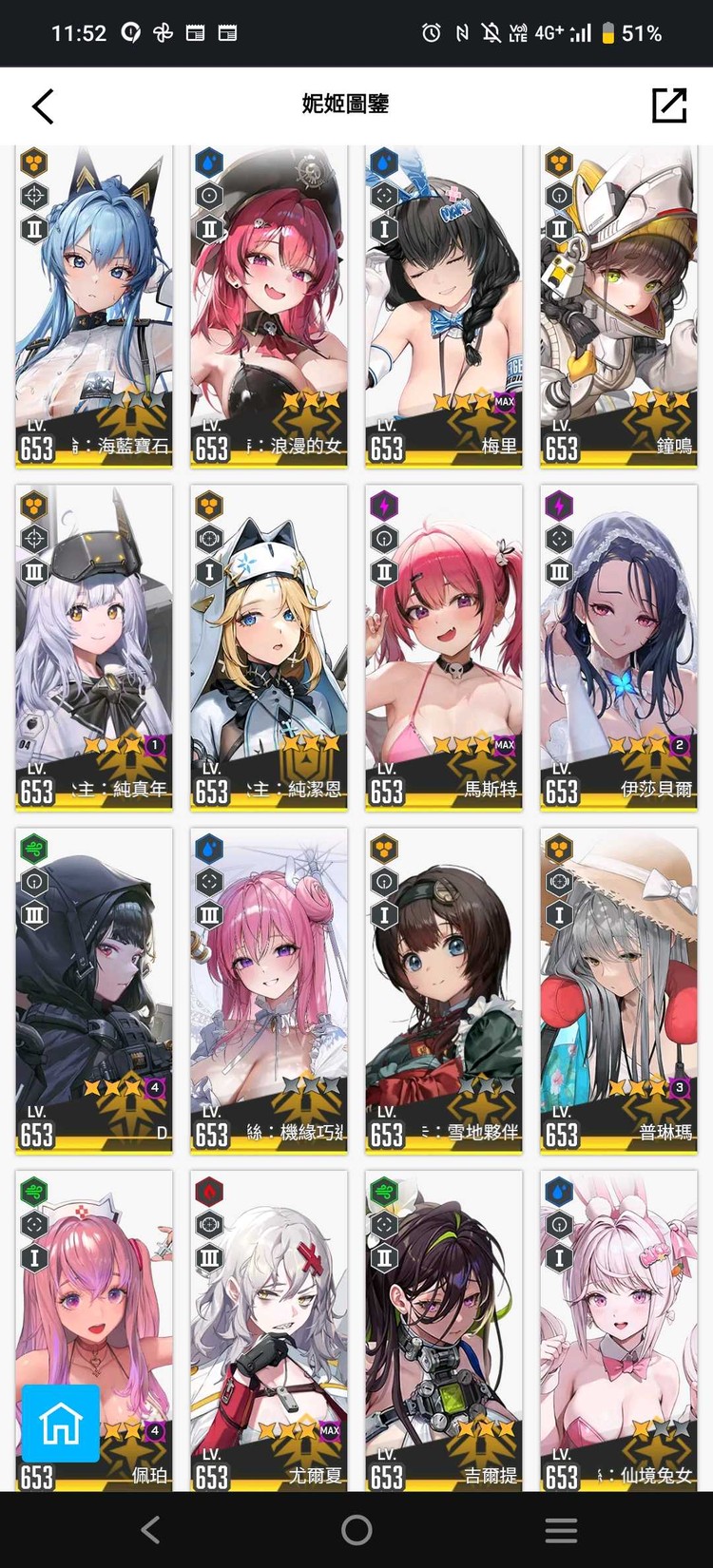
Task: View the 吉爾提 character card
Action: coord(444,1330)
